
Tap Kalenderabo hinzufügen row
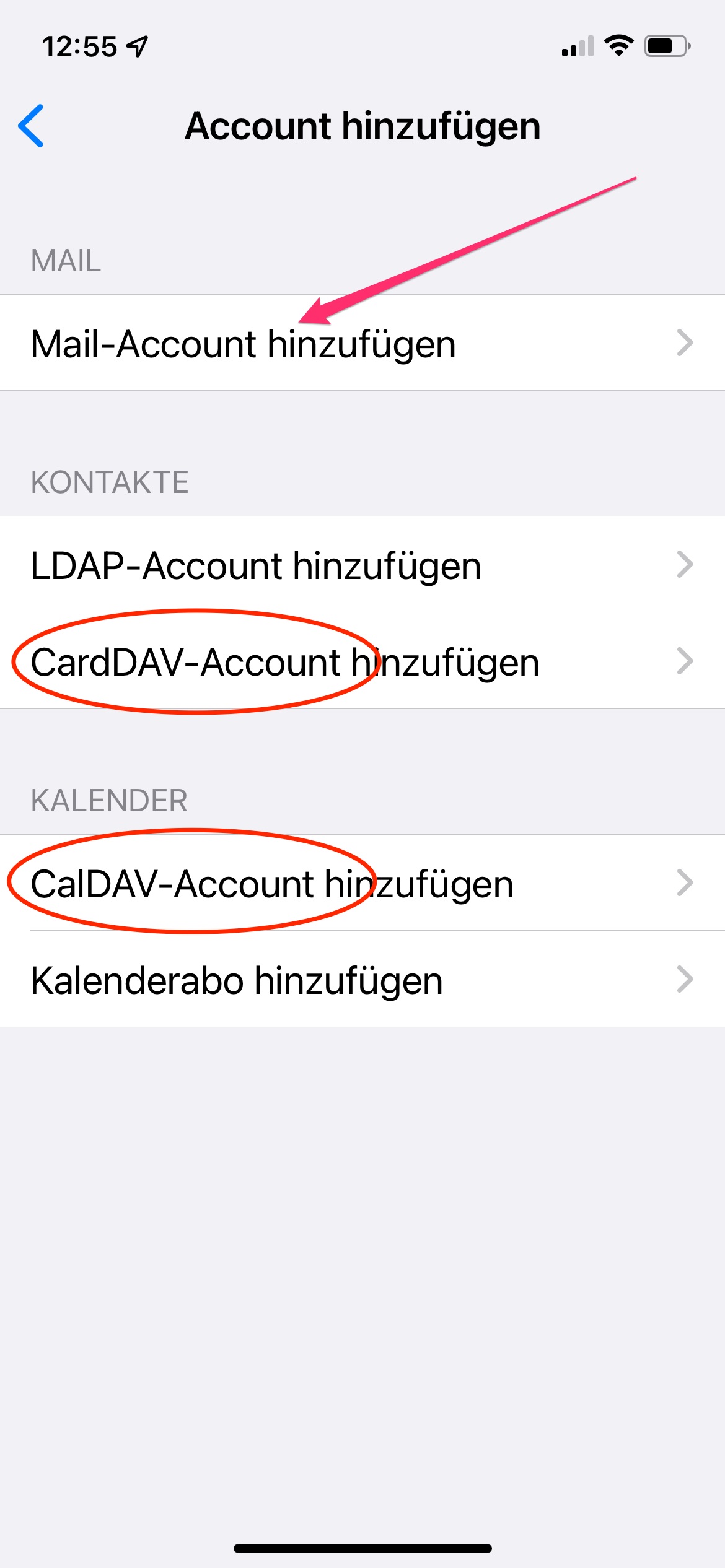click(362, 980)
